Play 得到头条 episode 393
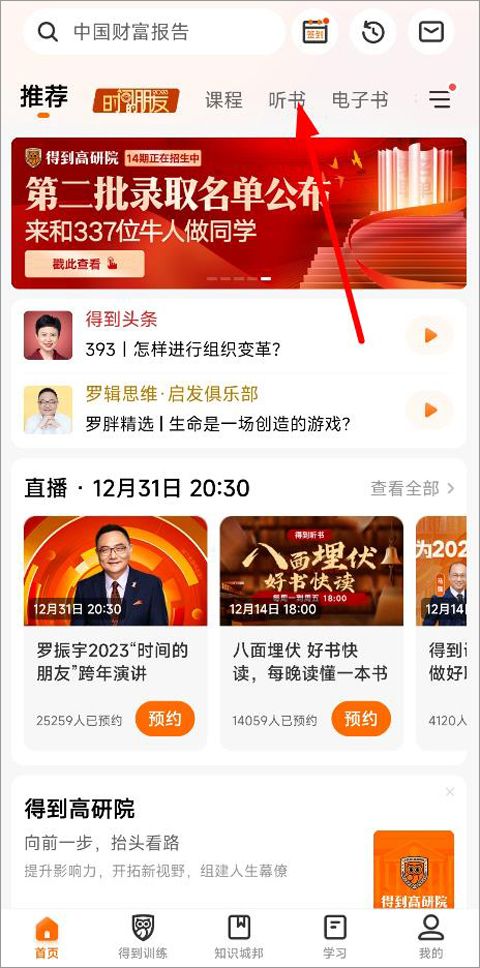480x968 pixels. 430,335
